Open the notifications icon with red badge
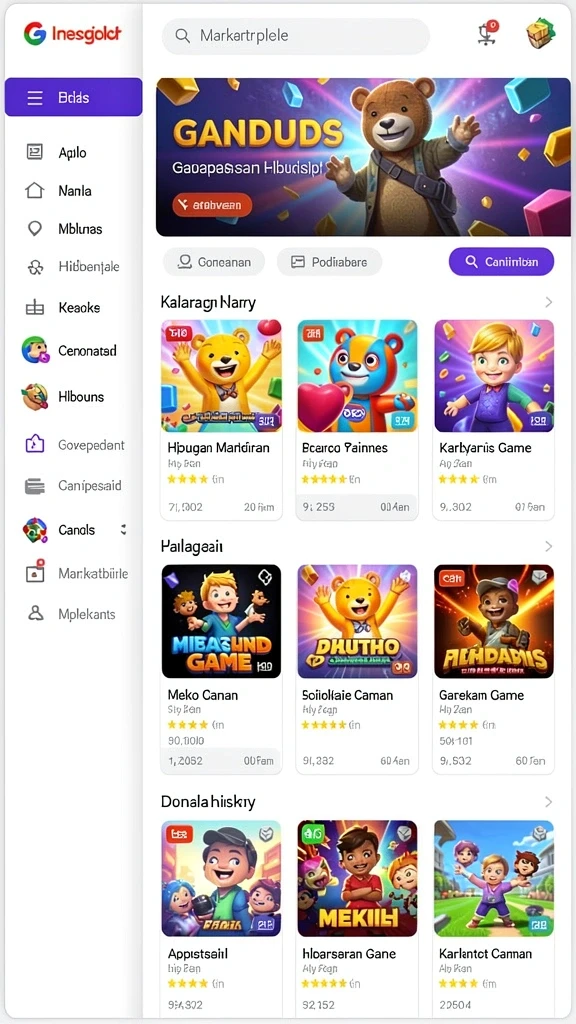 click(487, 33)
